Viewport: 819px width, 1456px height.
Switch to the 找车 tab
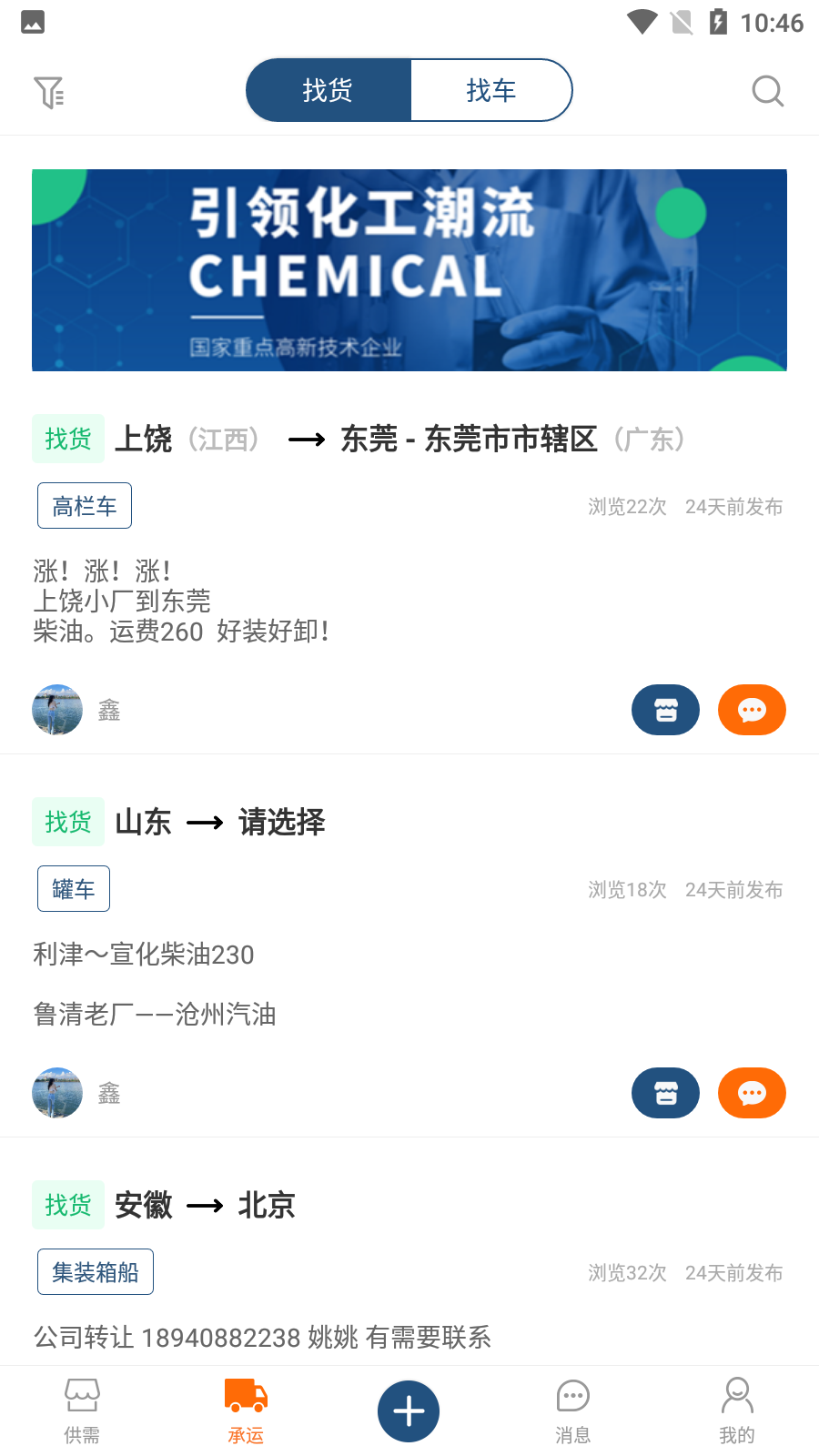pos(491,90)
